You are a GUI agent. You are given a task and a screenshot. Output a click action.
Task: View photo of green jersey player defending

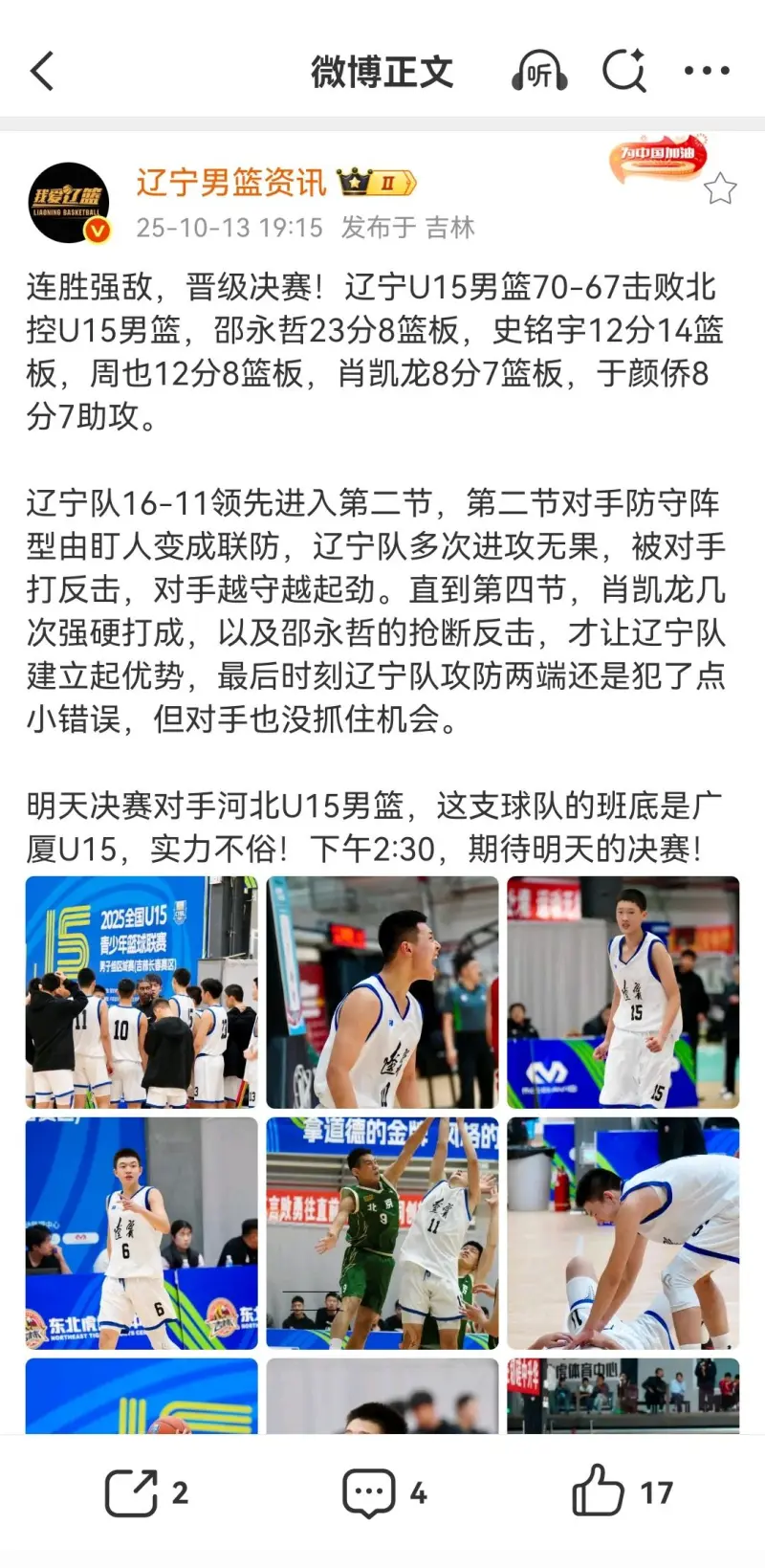click(382, 1233)
